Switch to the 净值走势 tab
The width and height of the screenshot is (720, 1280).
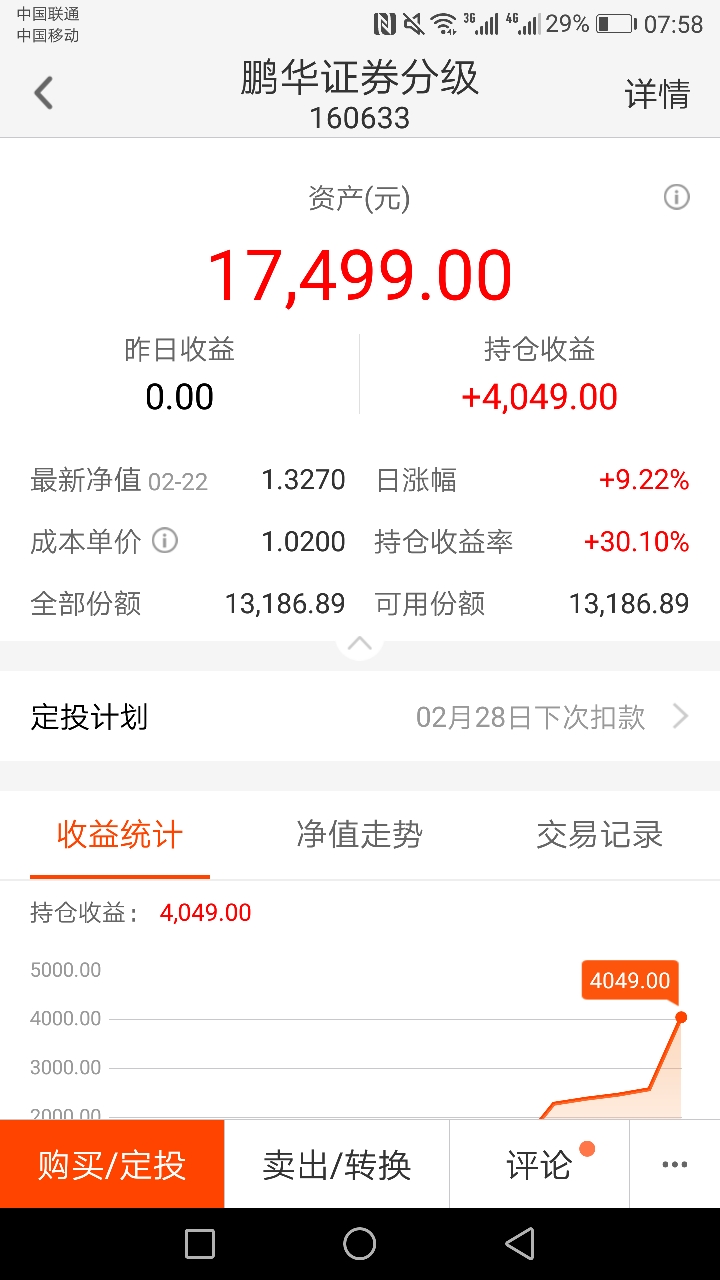(360, 835)
